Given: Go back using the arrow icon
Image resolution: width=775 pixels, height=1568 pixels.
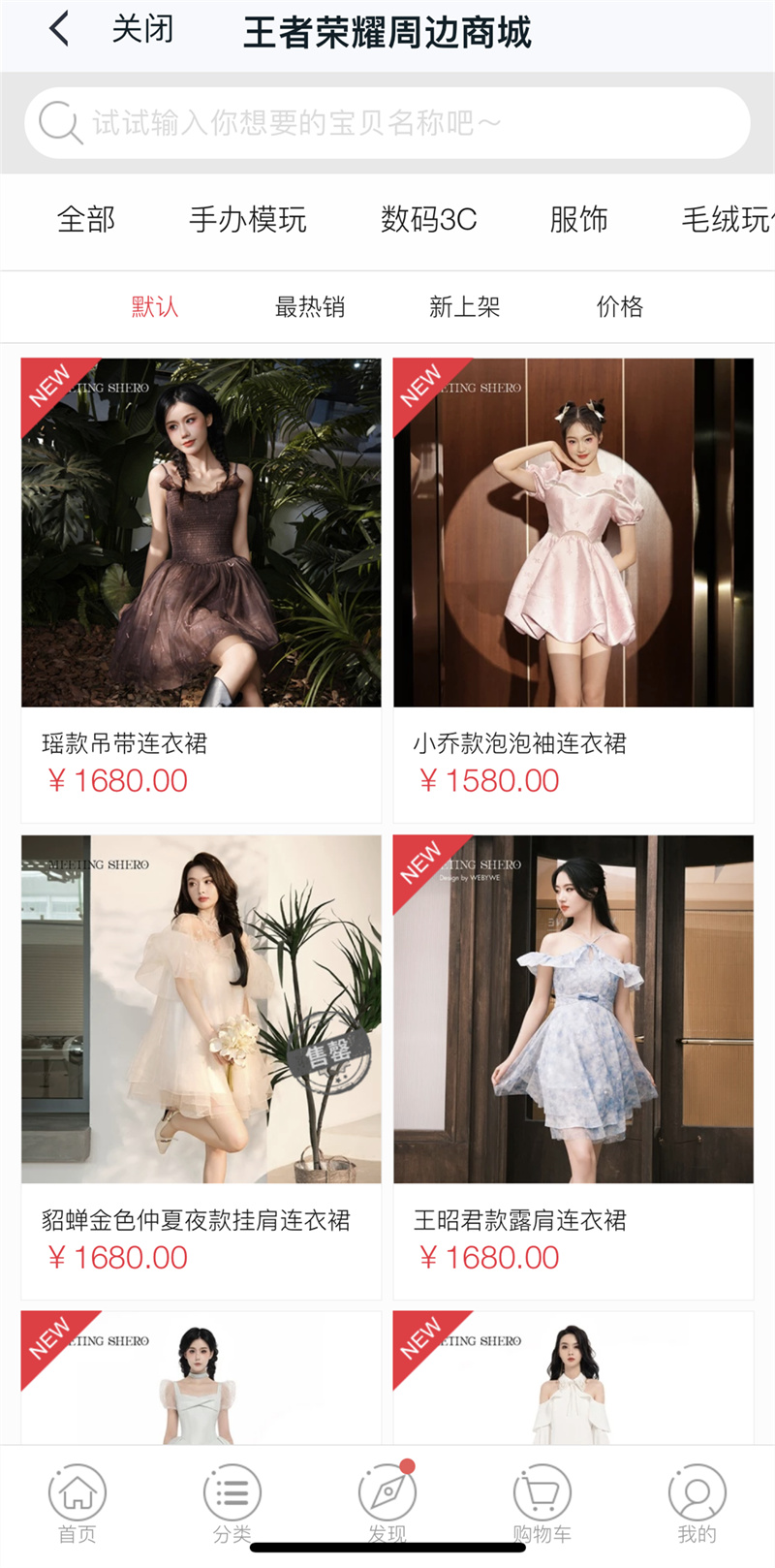Looking at the screenshot, I should tap(59, 30).
